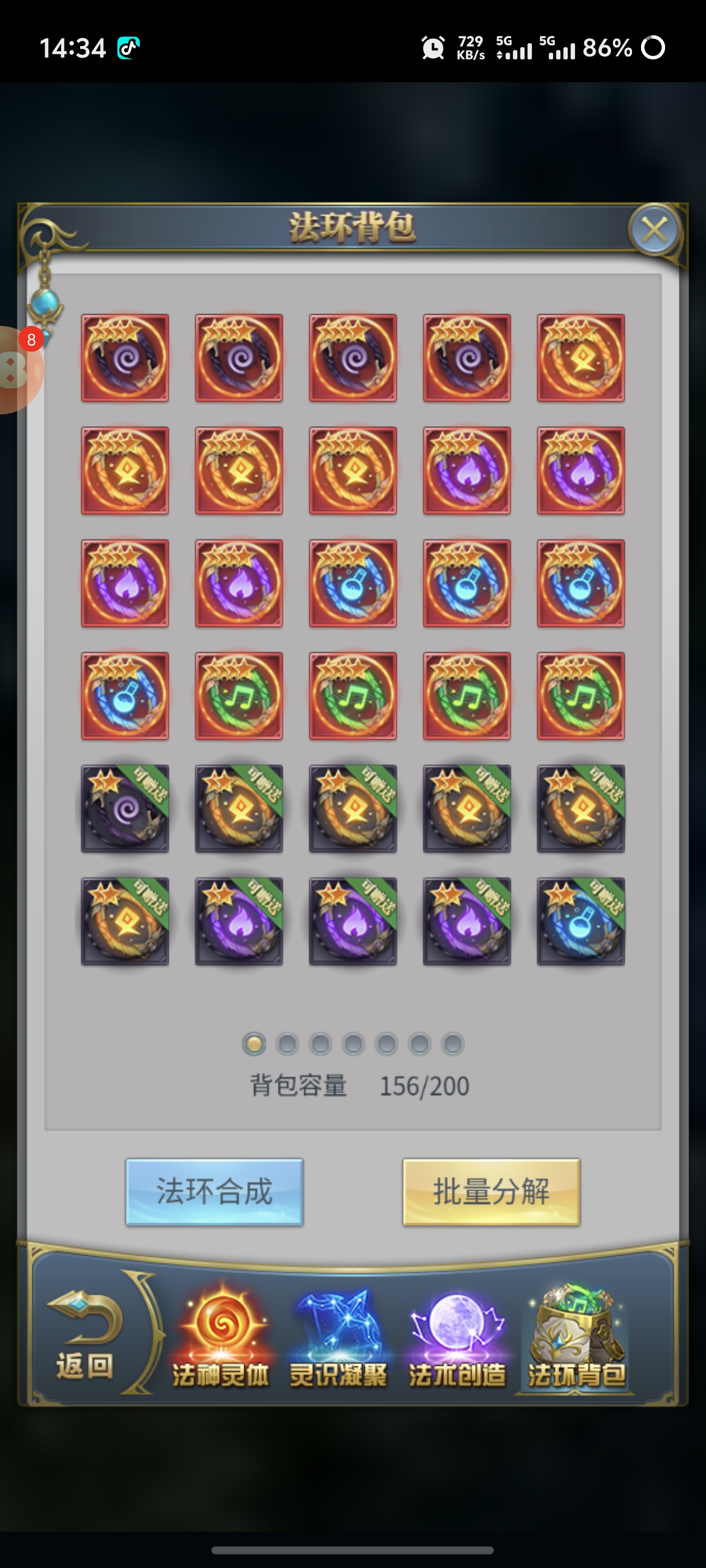Close the 法环背包 window
Viewport: 706px width, 1568px height.
[654, 230]
